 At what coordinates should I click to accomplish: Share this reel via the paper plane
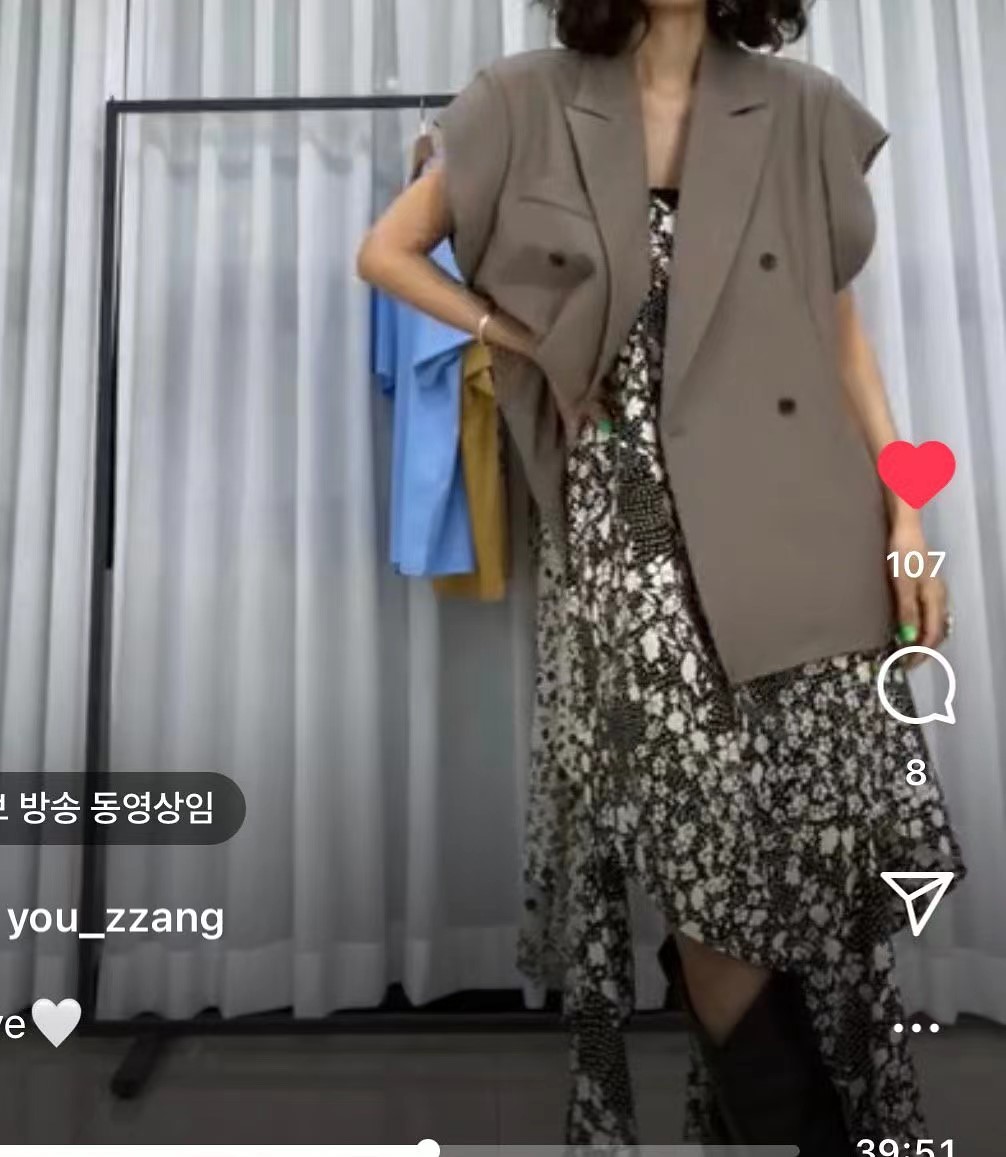(917, 902)
